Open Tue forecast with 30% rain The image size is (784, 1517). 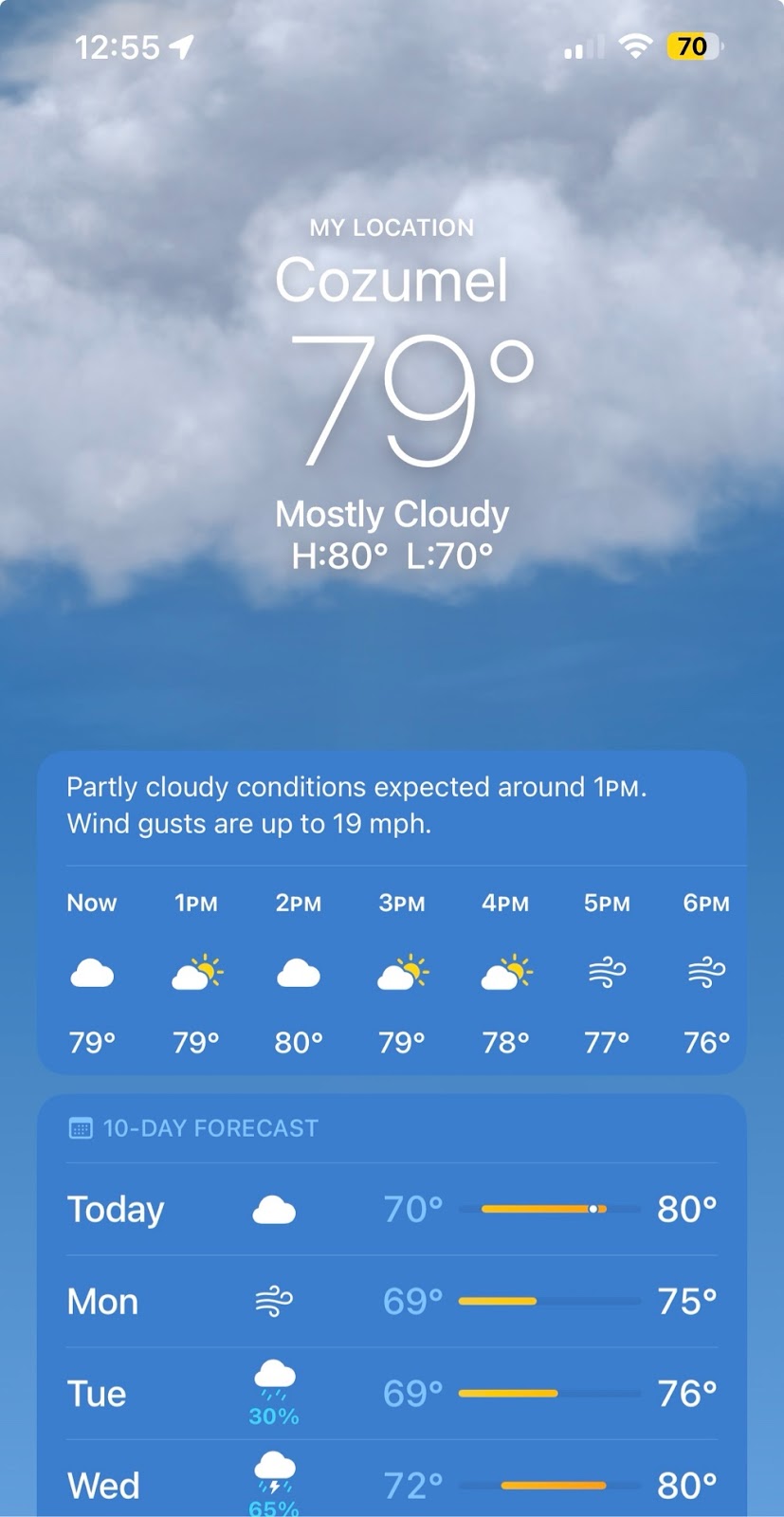tap(392, 1394)
